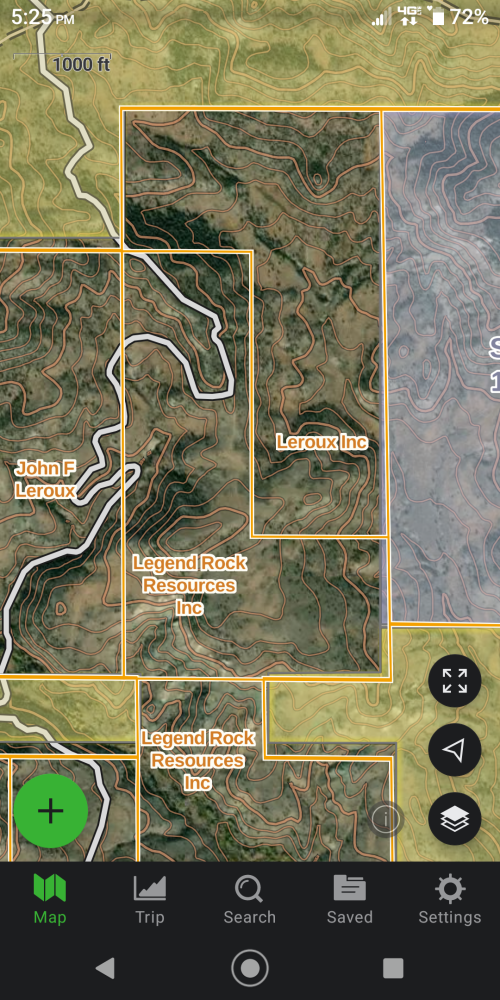Open the Saved tab
The height and width of the screenshot is (1000, 500).
click(x=349, y=900)
